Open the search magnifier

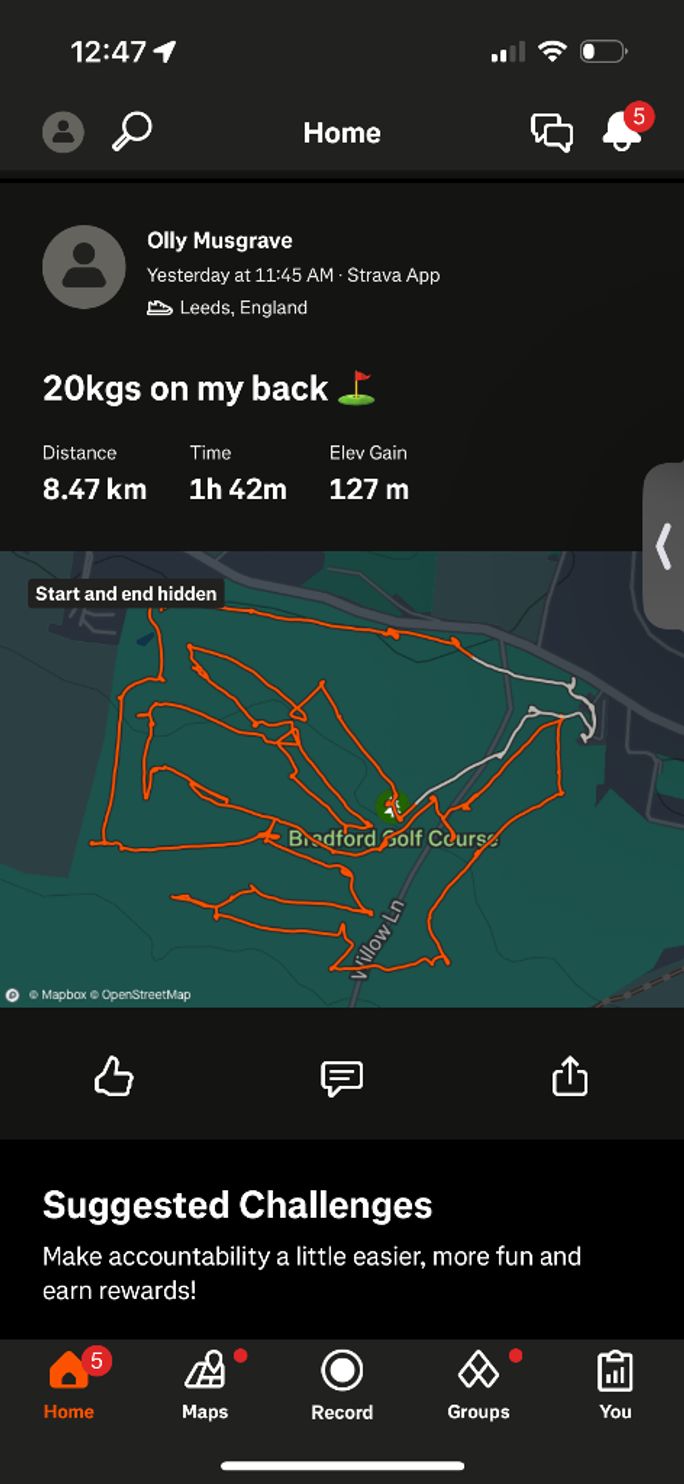[131, 131]
